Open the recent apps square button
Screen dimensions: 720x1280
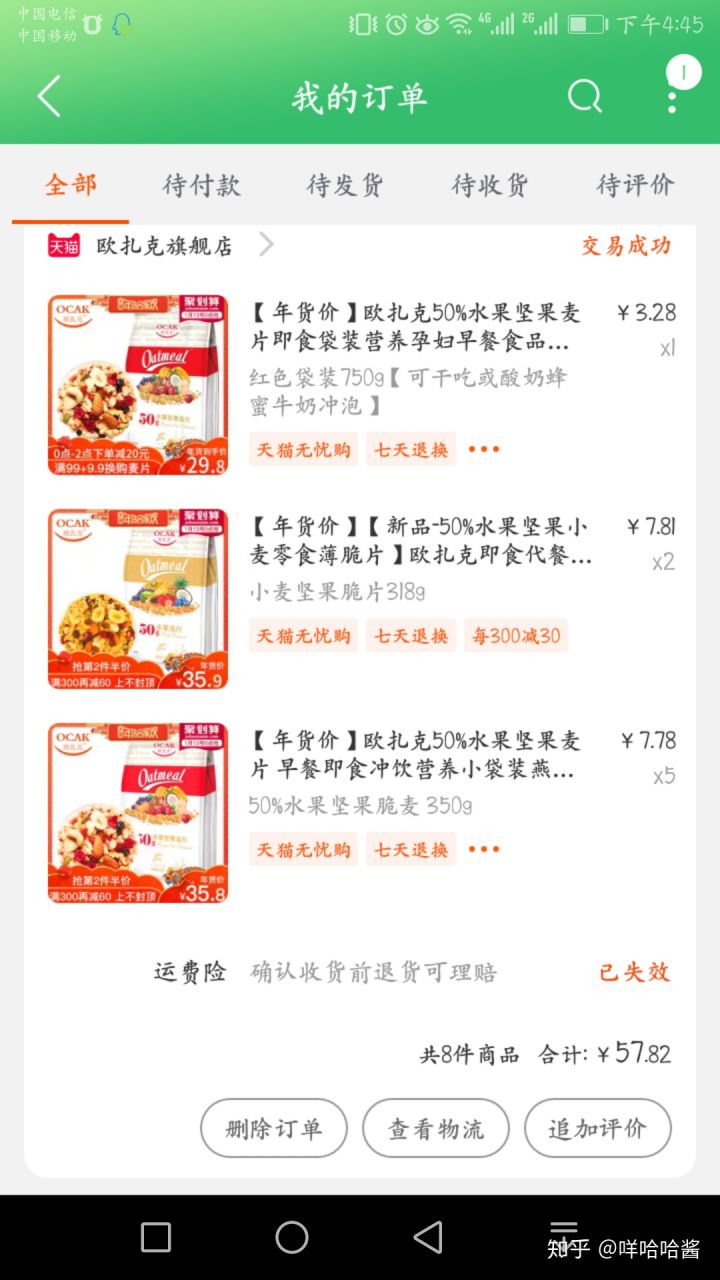[x=156, y=1237]
